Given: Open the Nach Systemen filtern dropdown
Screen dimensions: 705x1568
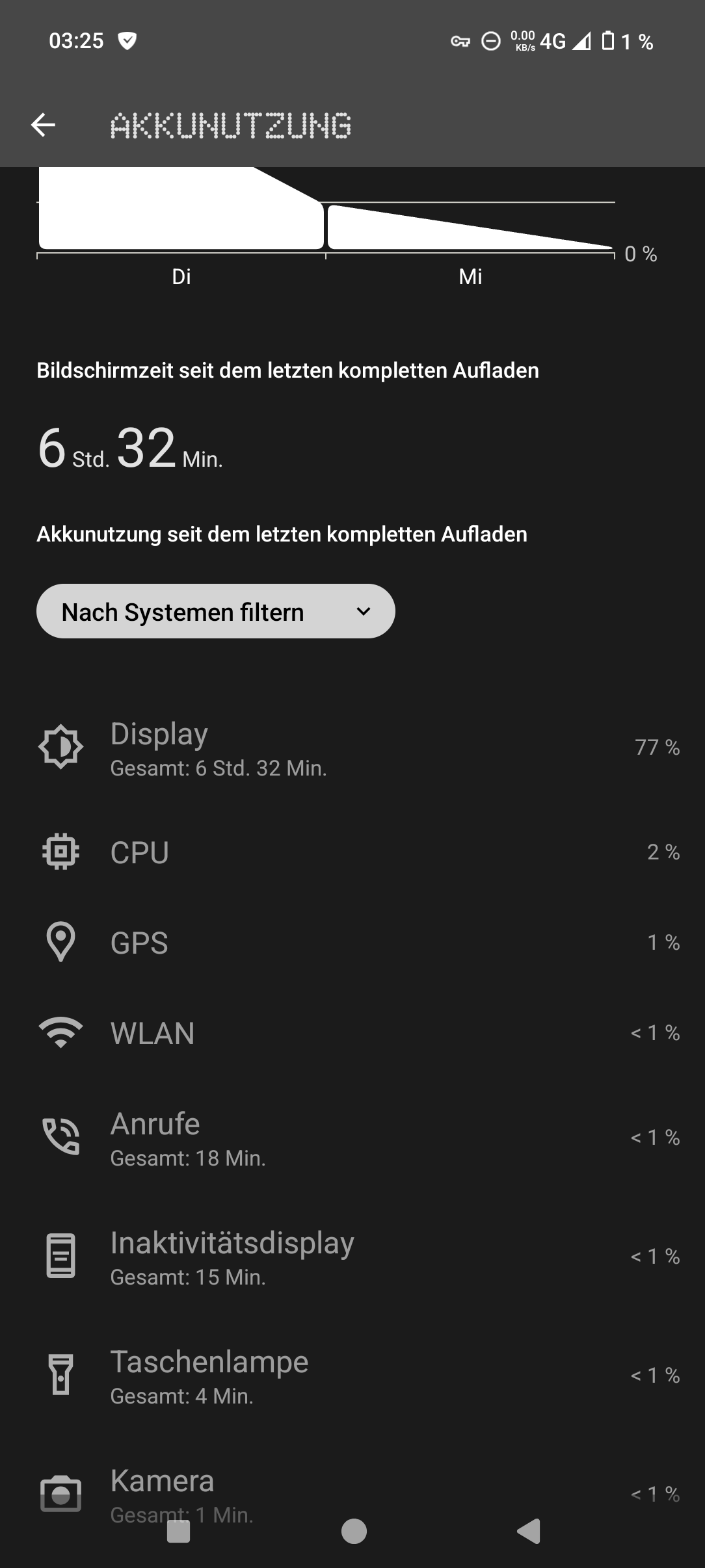Looking at the screenshot, I should pos(215,611).
